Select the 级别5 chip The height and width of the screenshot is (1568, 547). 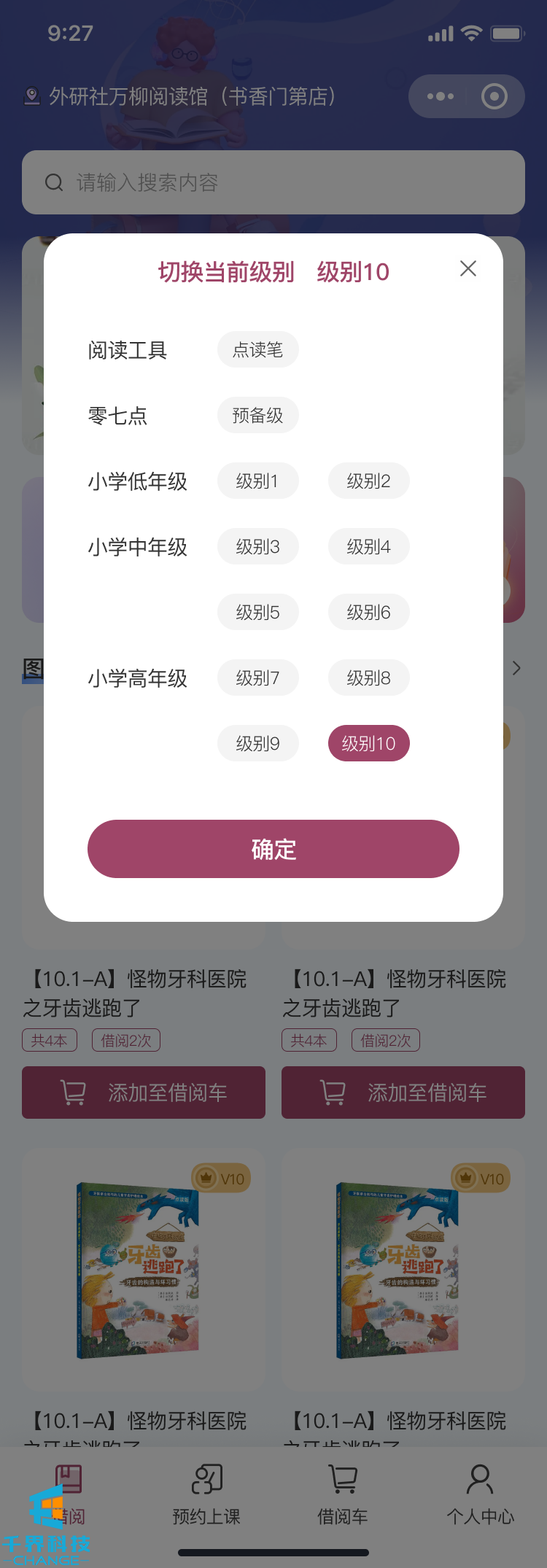(257, 613)
